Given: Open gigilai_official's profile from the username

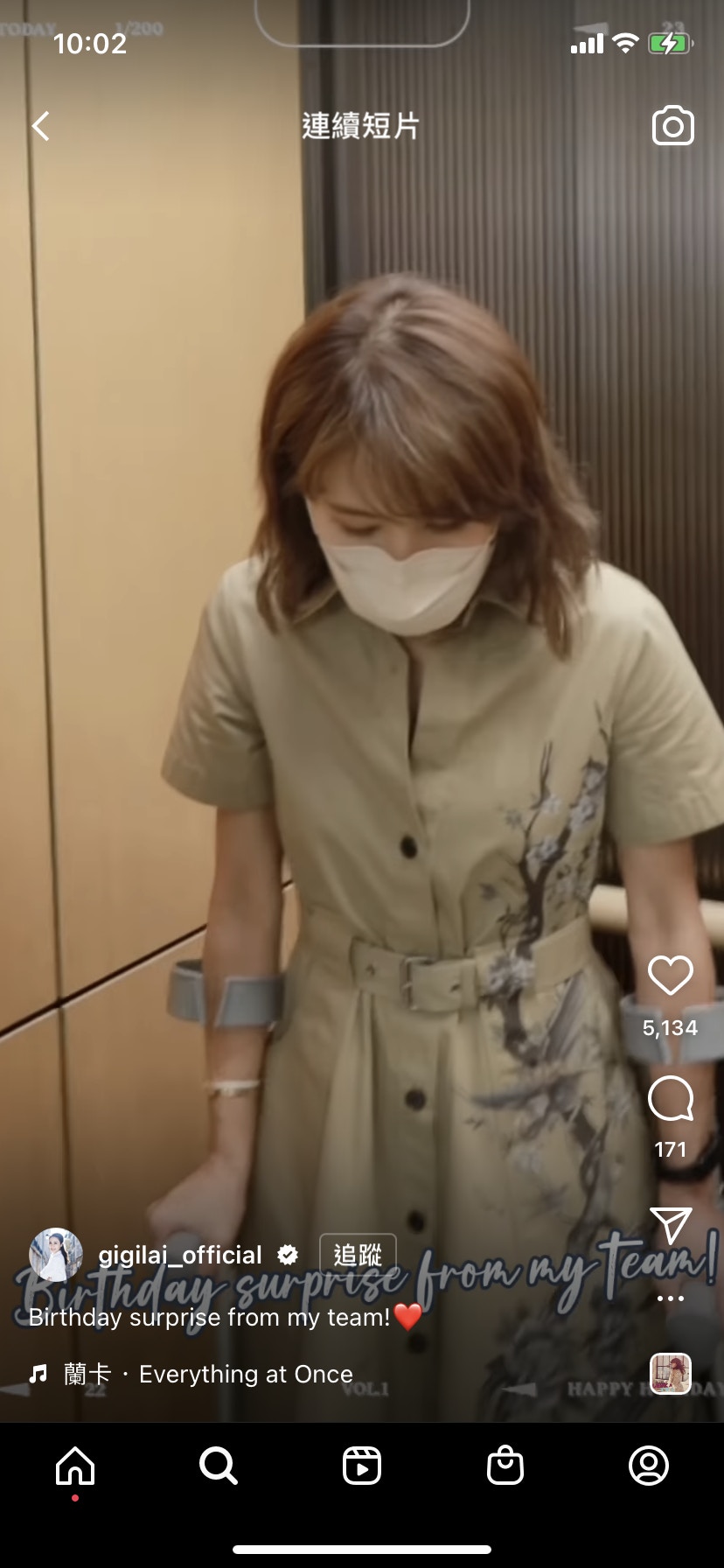Looking at the screenshot, I should tap(180, 1255).
